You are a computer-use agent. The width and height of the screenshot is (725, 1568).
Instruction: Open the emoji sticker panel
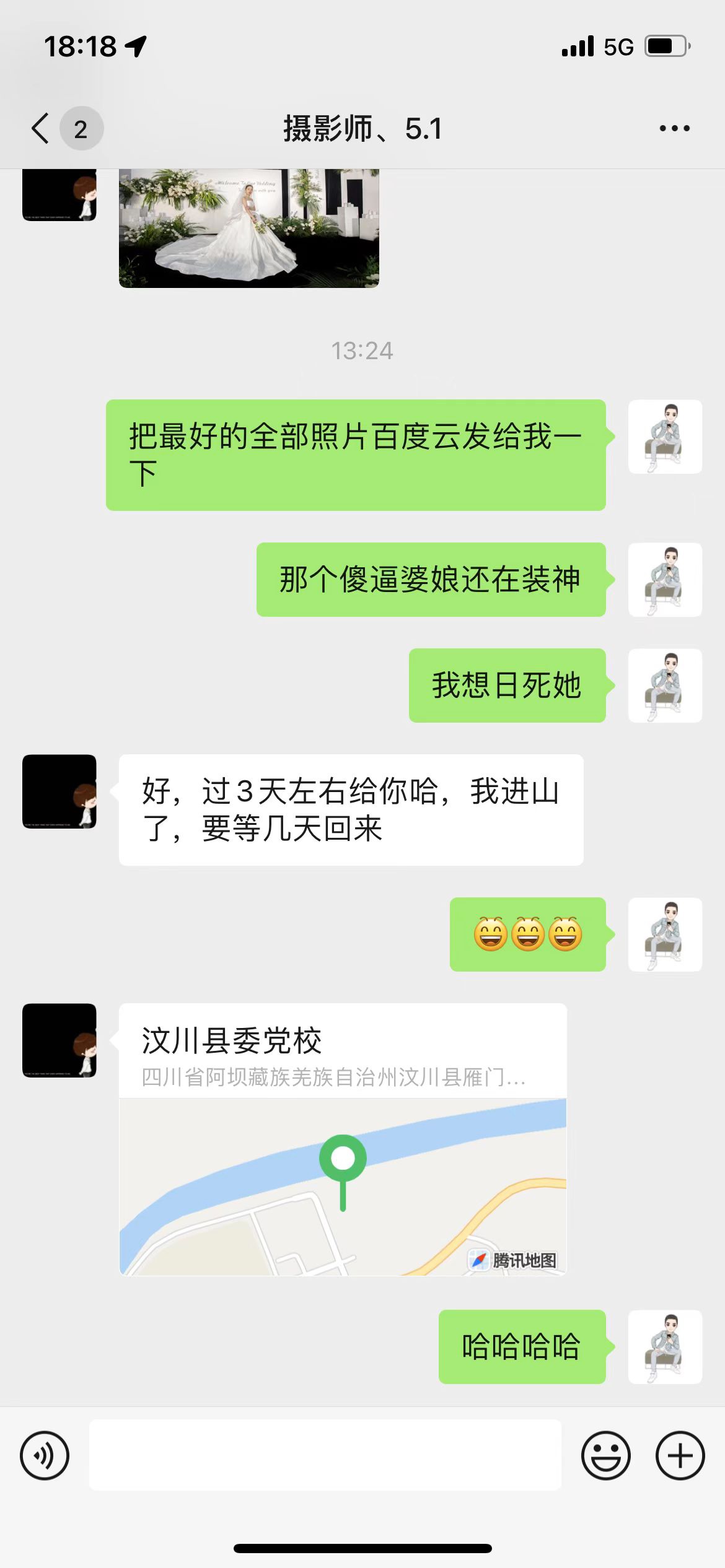(605, 1455)
